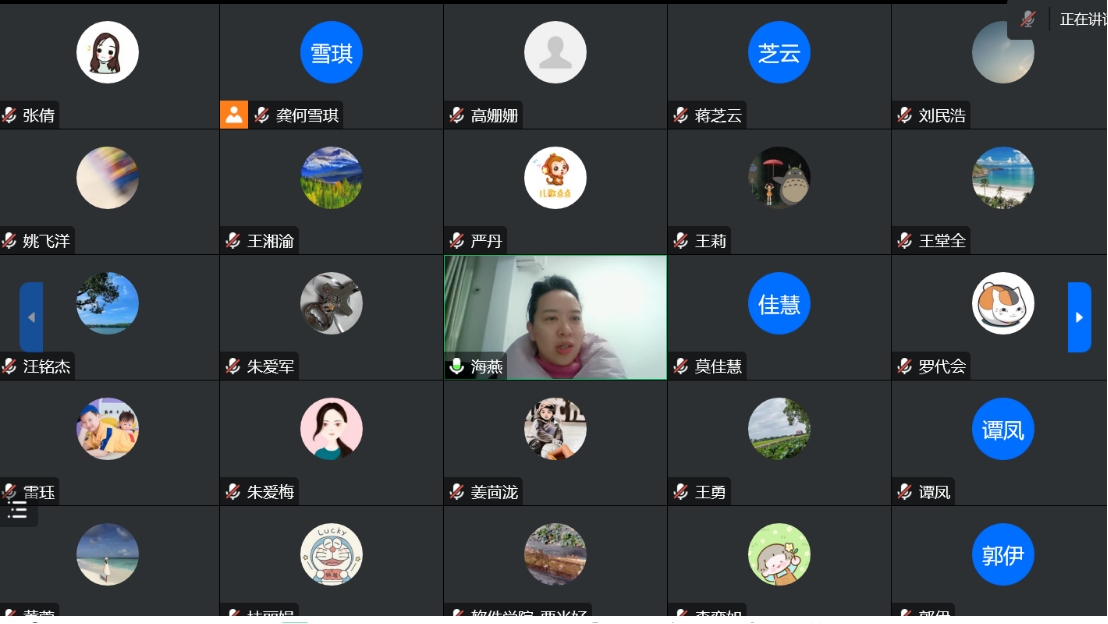Go to the next page of participants

coord(1079,317)
